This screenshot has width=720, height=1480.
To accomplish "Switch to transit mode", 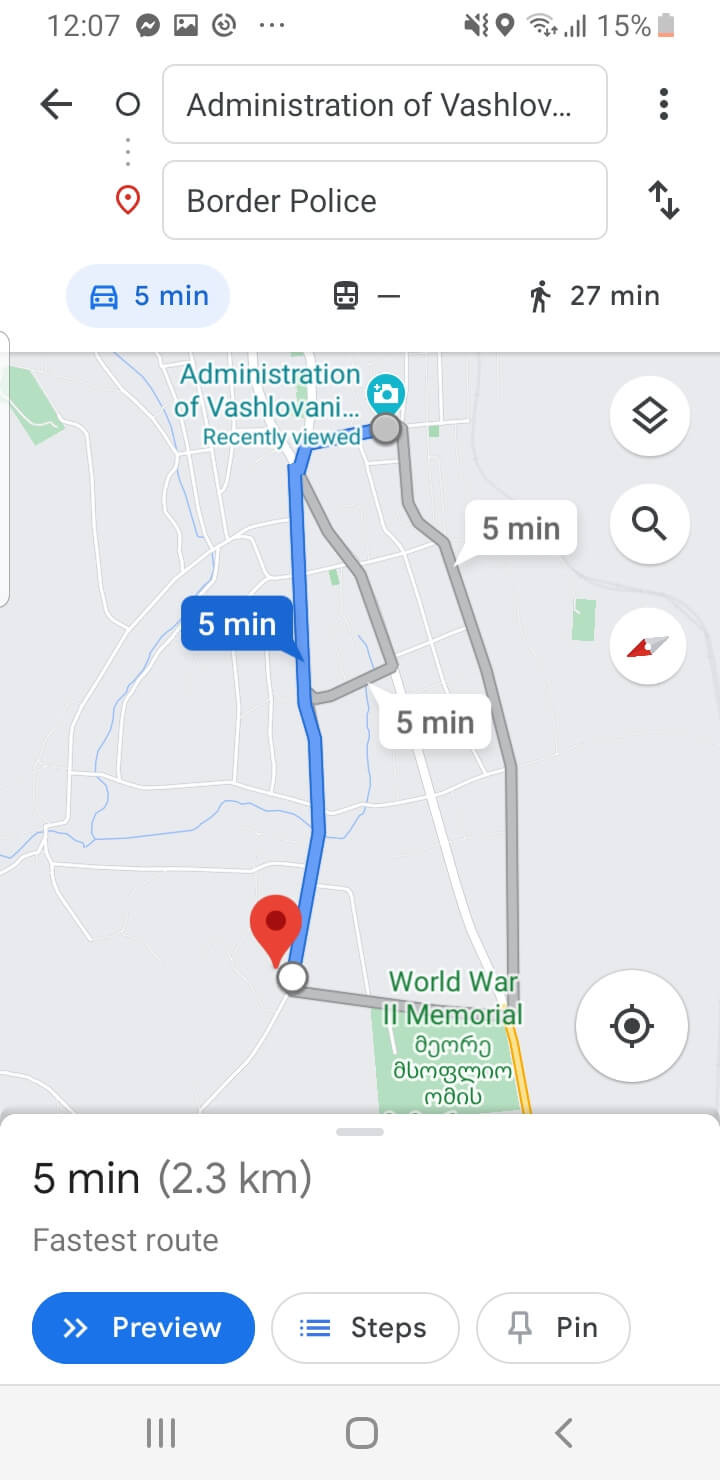I will pyautogui.click(x=365, y=296).
